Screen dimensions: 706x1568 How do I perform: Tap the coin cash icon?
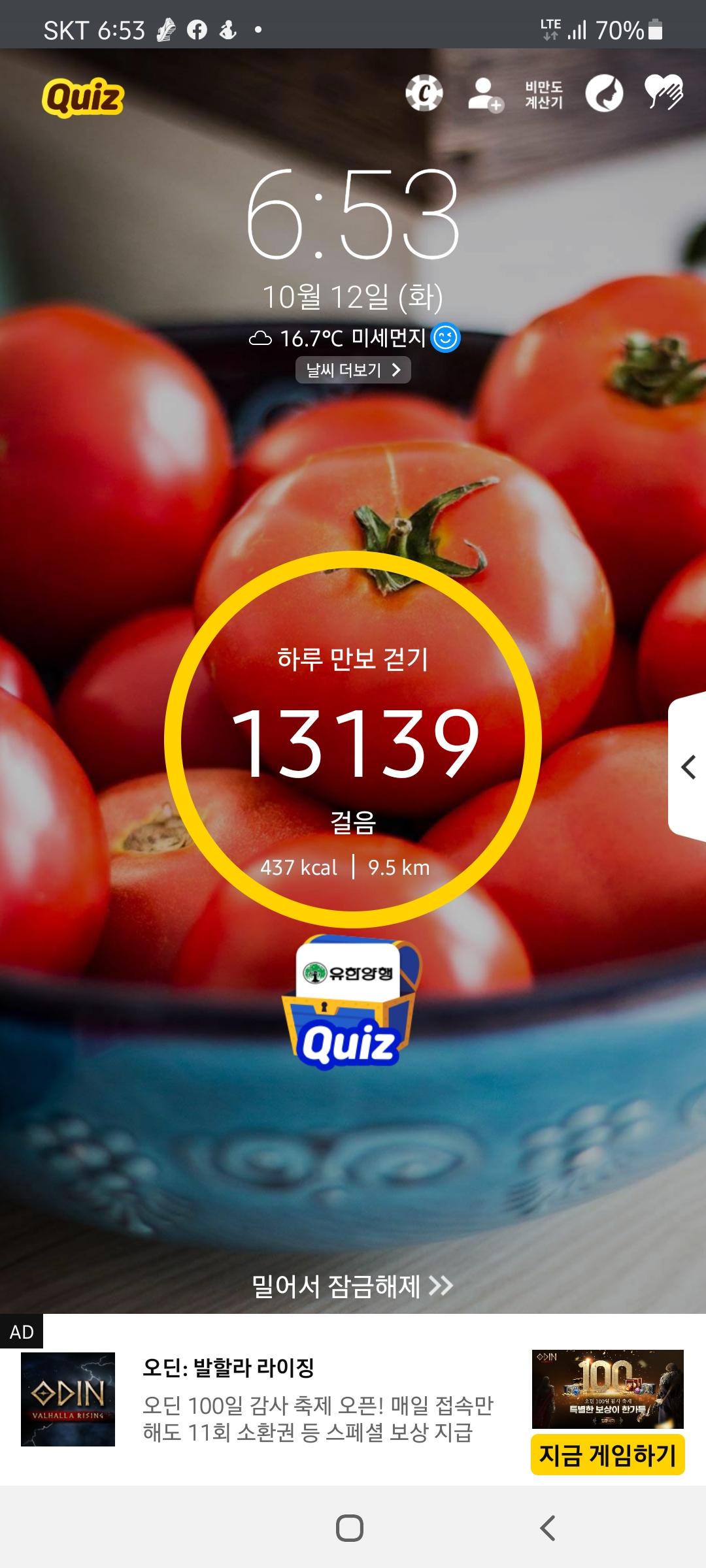tap(424, 93)
